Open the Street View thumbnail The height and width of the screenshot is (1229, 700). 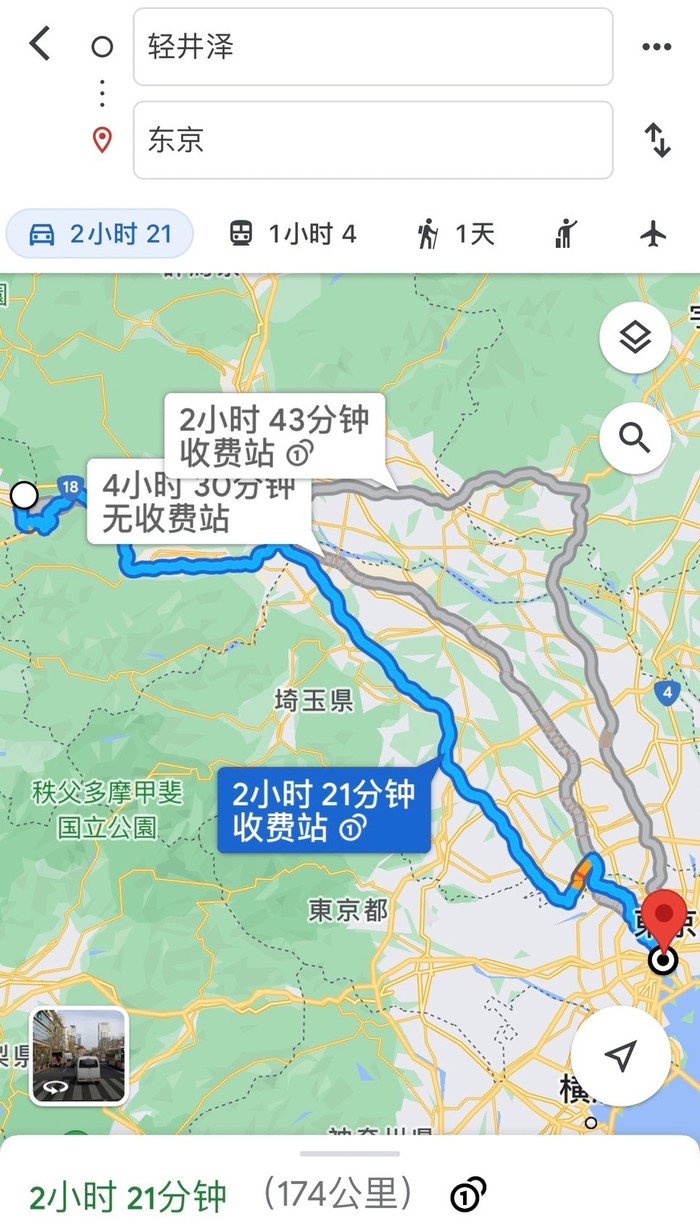pos(79,1055)
